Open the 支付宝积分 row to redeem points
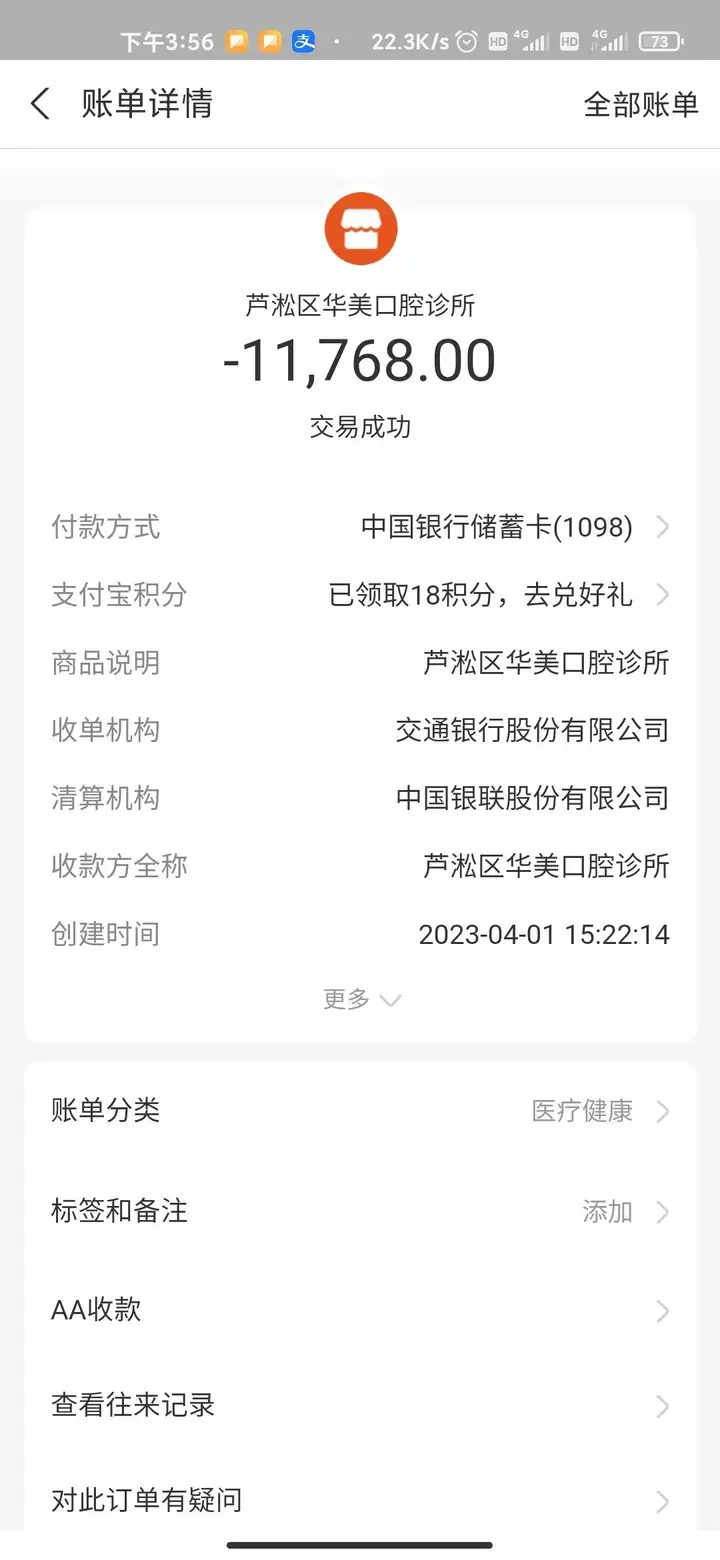 (x=495, y=595)
